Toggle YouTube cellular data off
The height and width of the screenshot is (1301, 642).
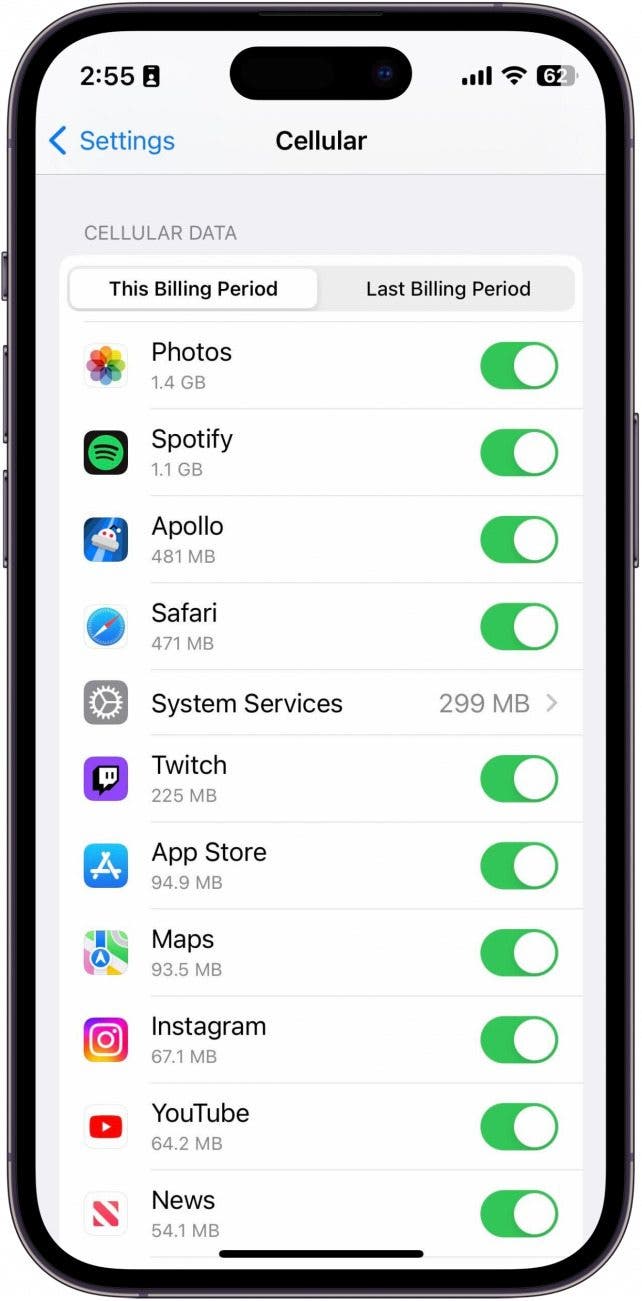(518, 1127)
